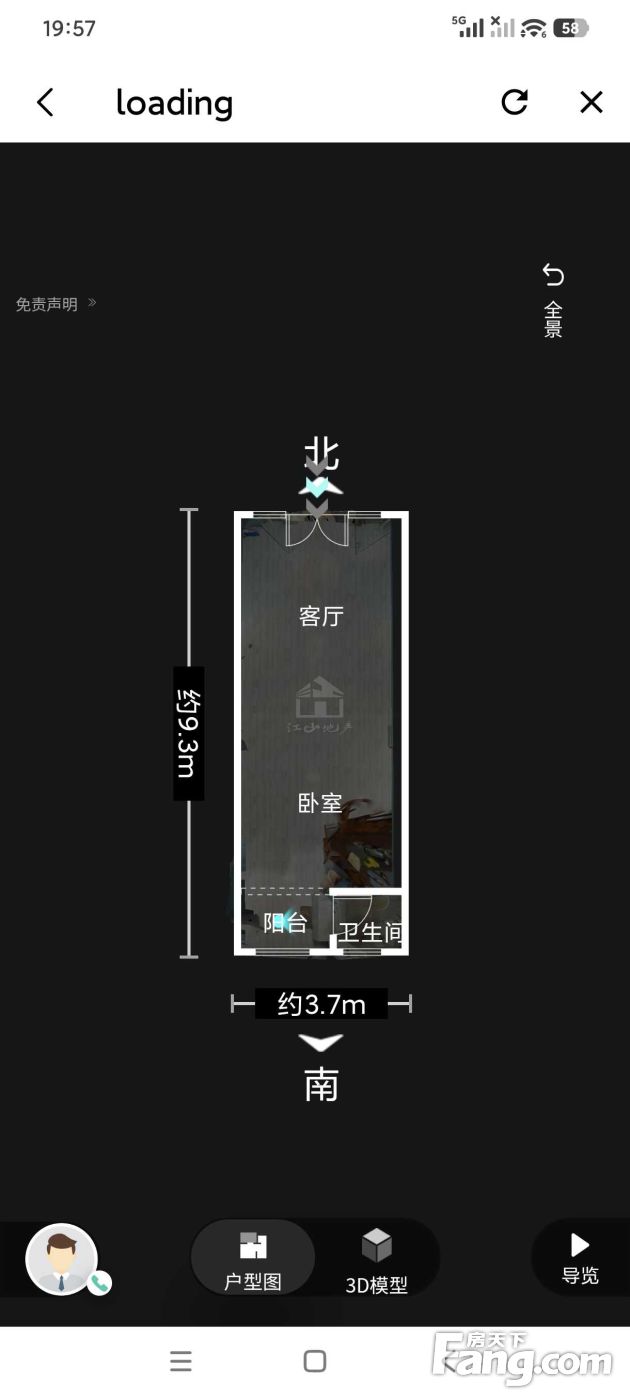The width and height of the screenshot is (630, 1400).
Task: Call the agent via the avatar
Action: click(62, 1259)
